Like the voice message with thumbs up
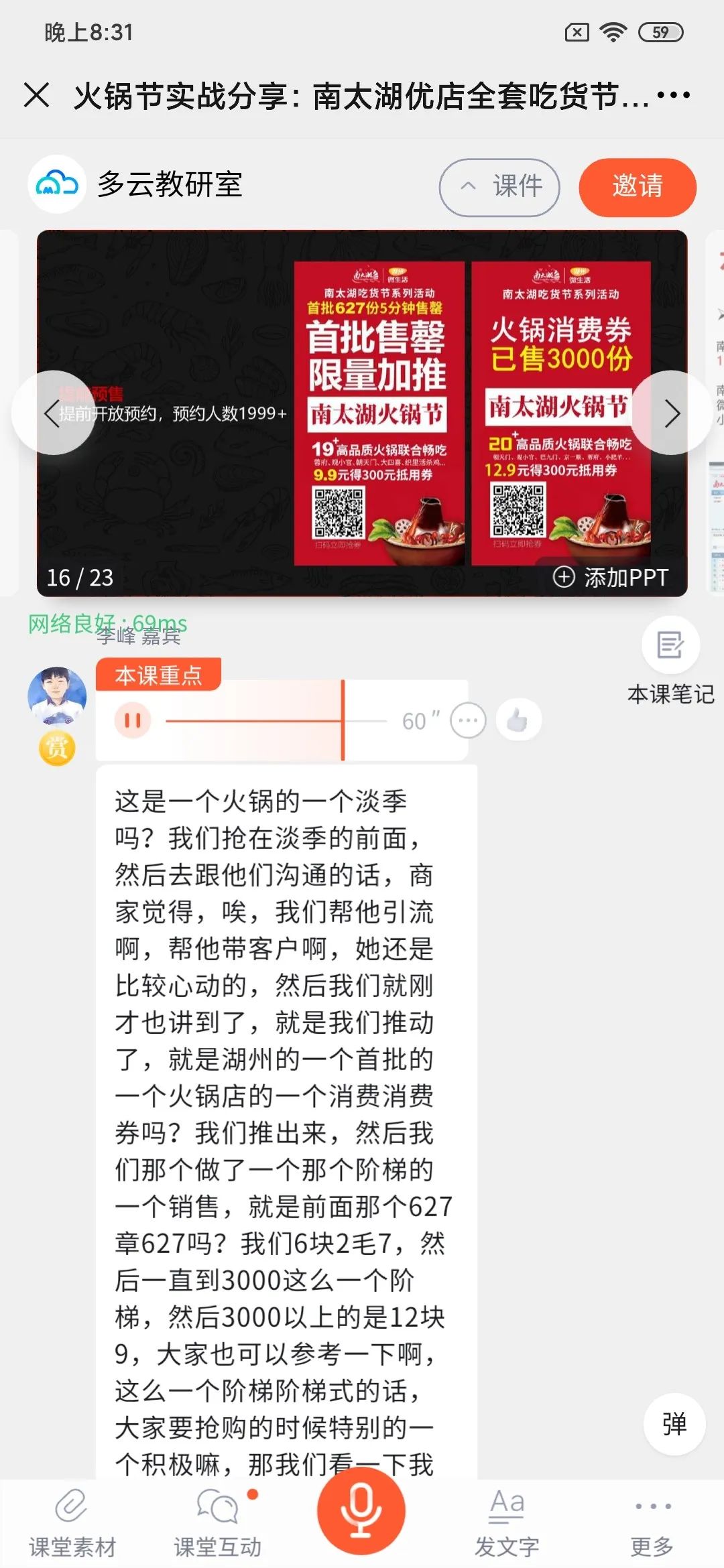 [518, 720]
